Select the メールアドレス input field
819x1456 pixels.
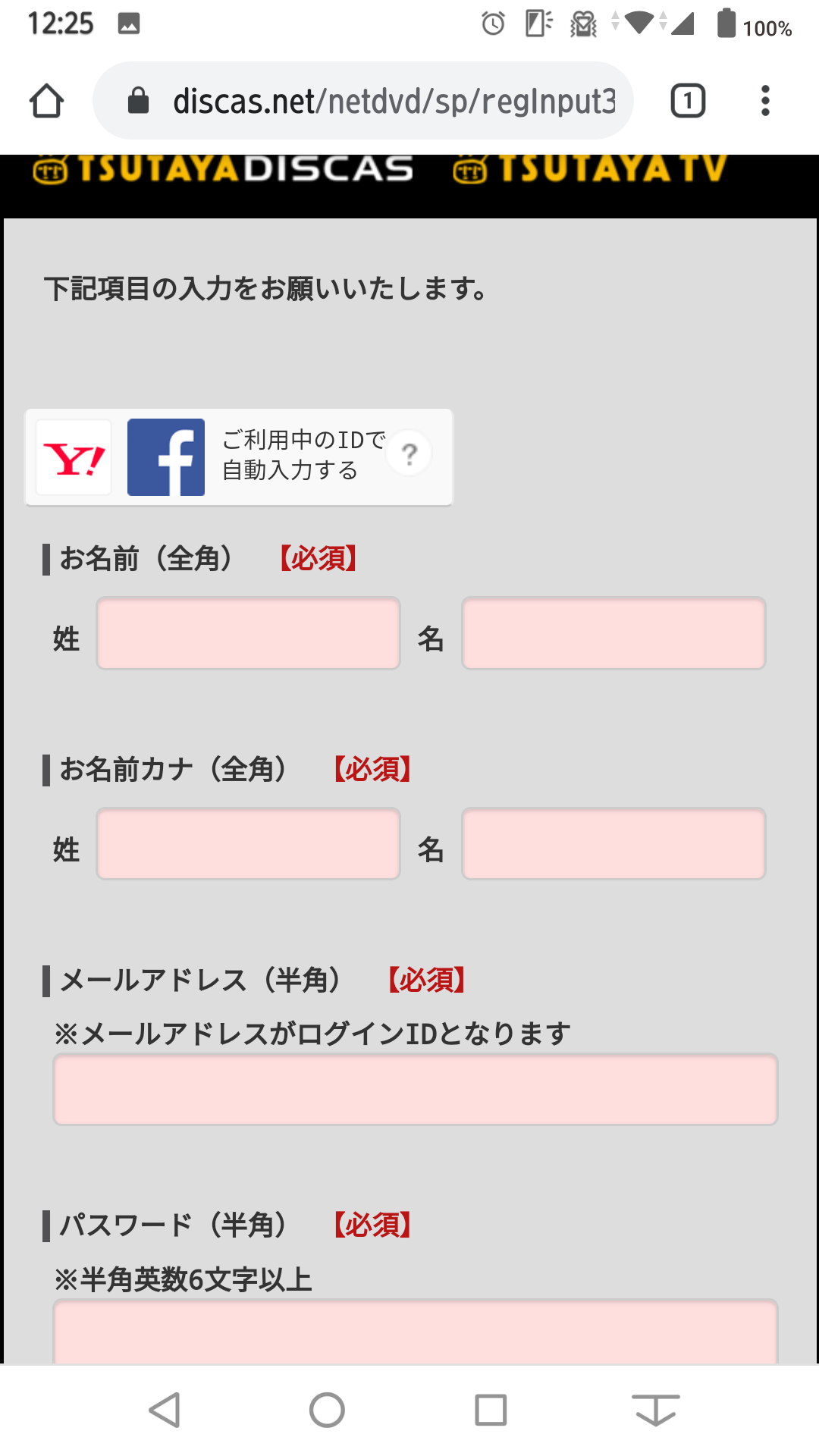[x=416, y=1089]
